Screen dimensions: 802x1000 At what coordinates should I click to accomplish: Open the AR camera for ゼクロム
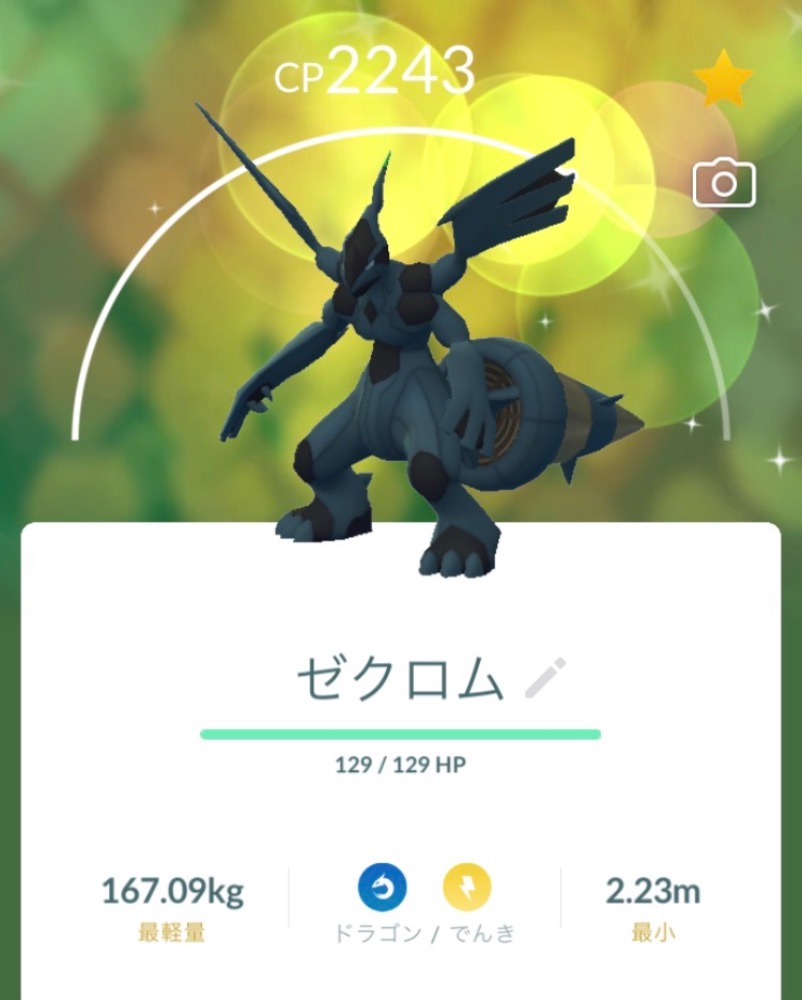[724, 183]
